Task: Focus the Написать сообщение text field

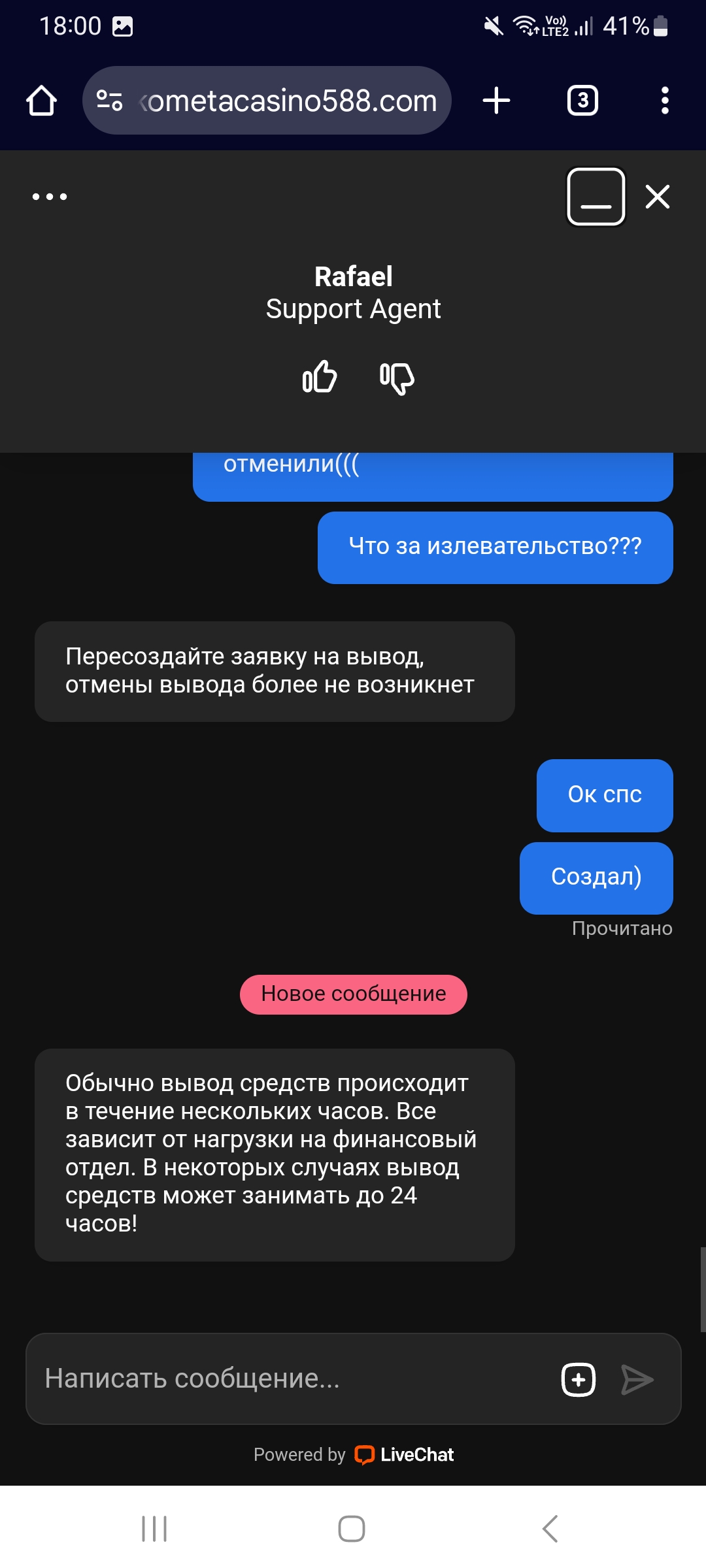Action: click(x=291, y=1379)
